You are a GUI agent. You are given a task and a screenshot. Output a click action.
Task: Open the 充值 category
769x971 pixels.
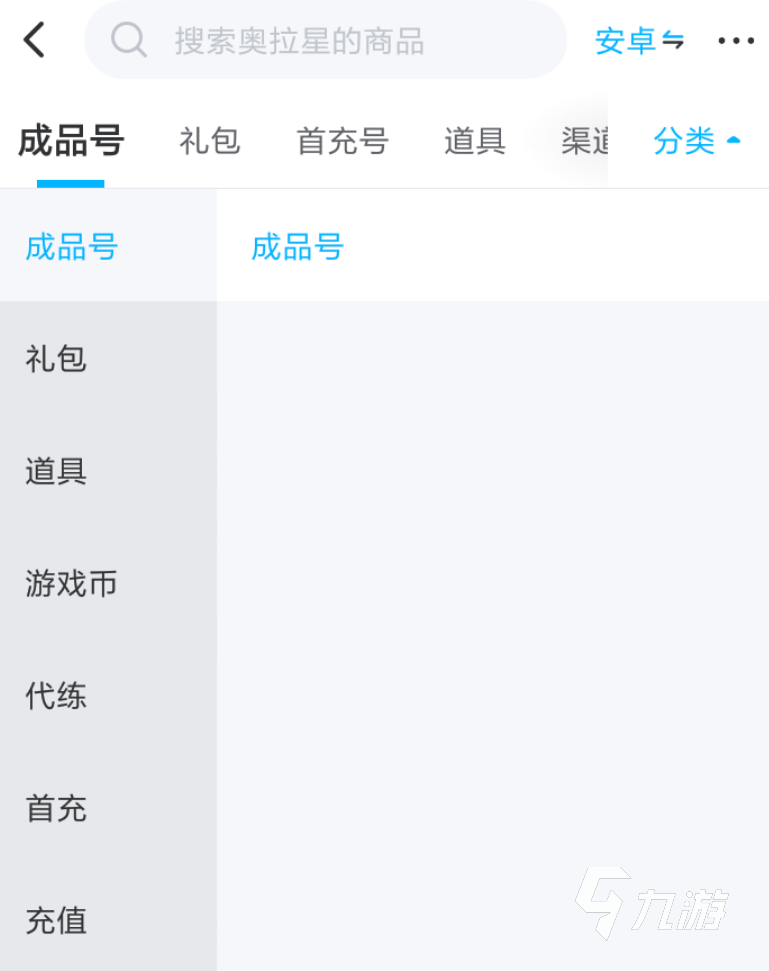(56, 920)
